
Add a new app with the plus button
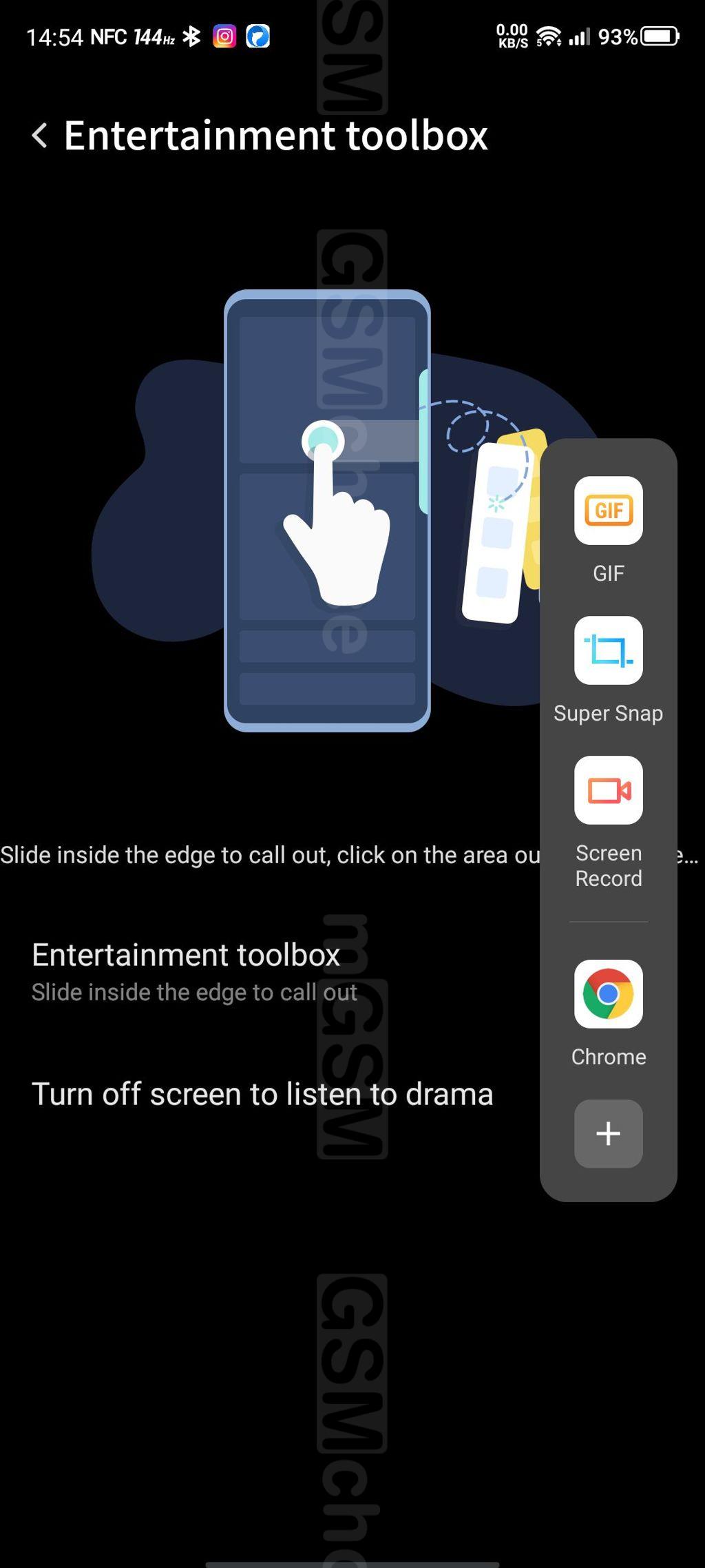609,1134
